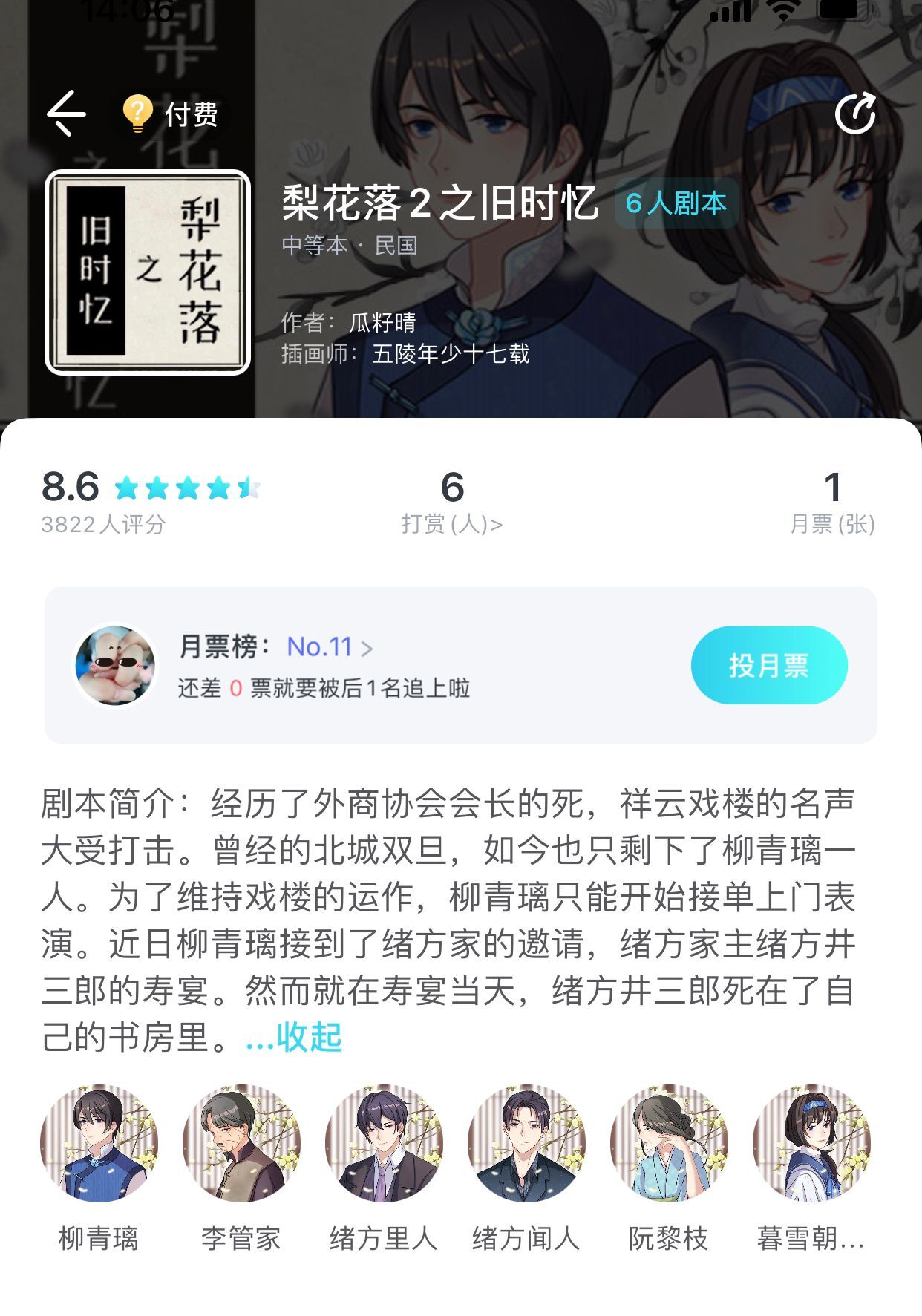
Task: Select 绪方里人's character avatar
Action: (382, 1149)
